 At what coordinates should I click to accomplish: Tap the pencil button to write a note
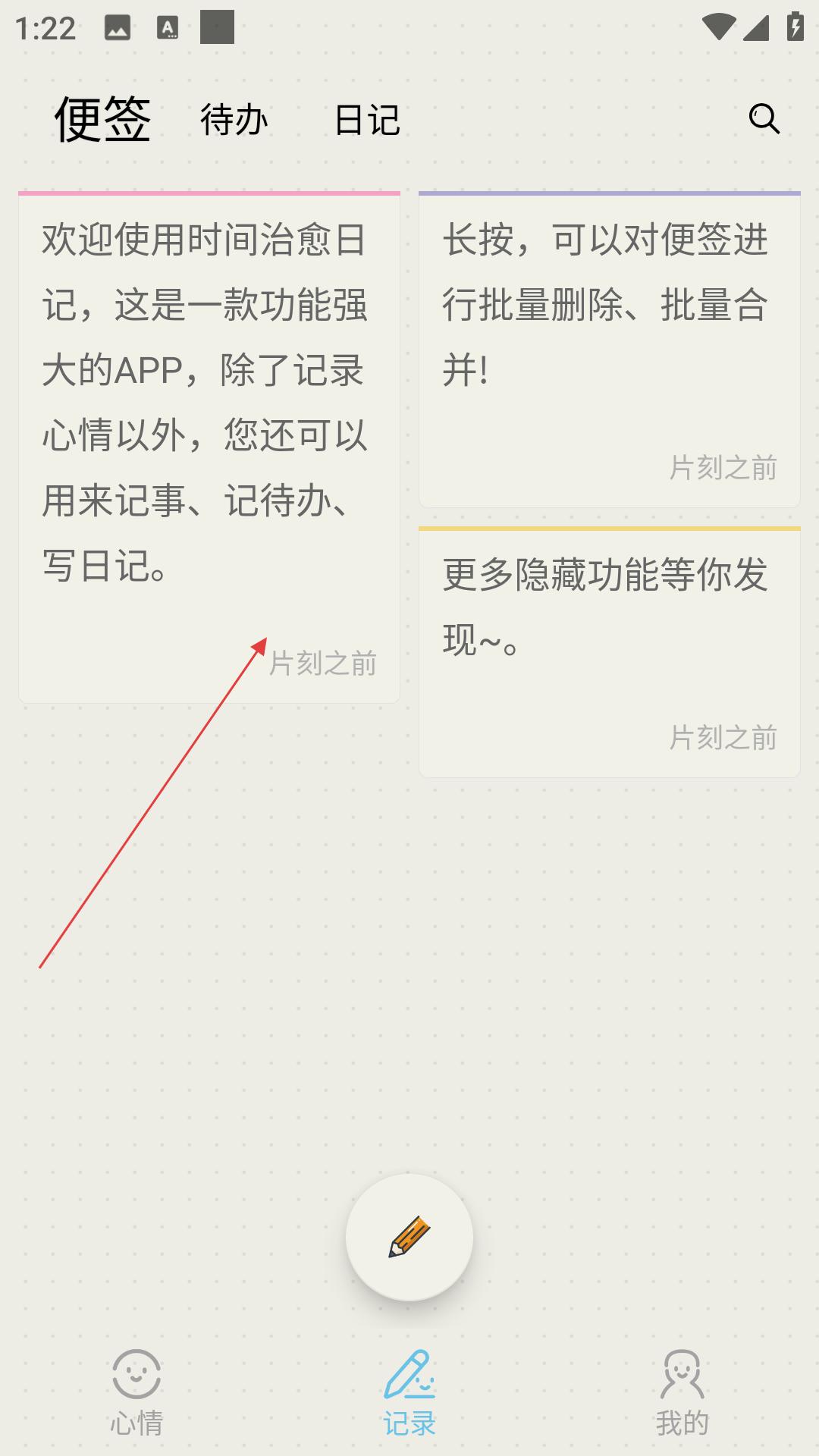point(409,1237)
